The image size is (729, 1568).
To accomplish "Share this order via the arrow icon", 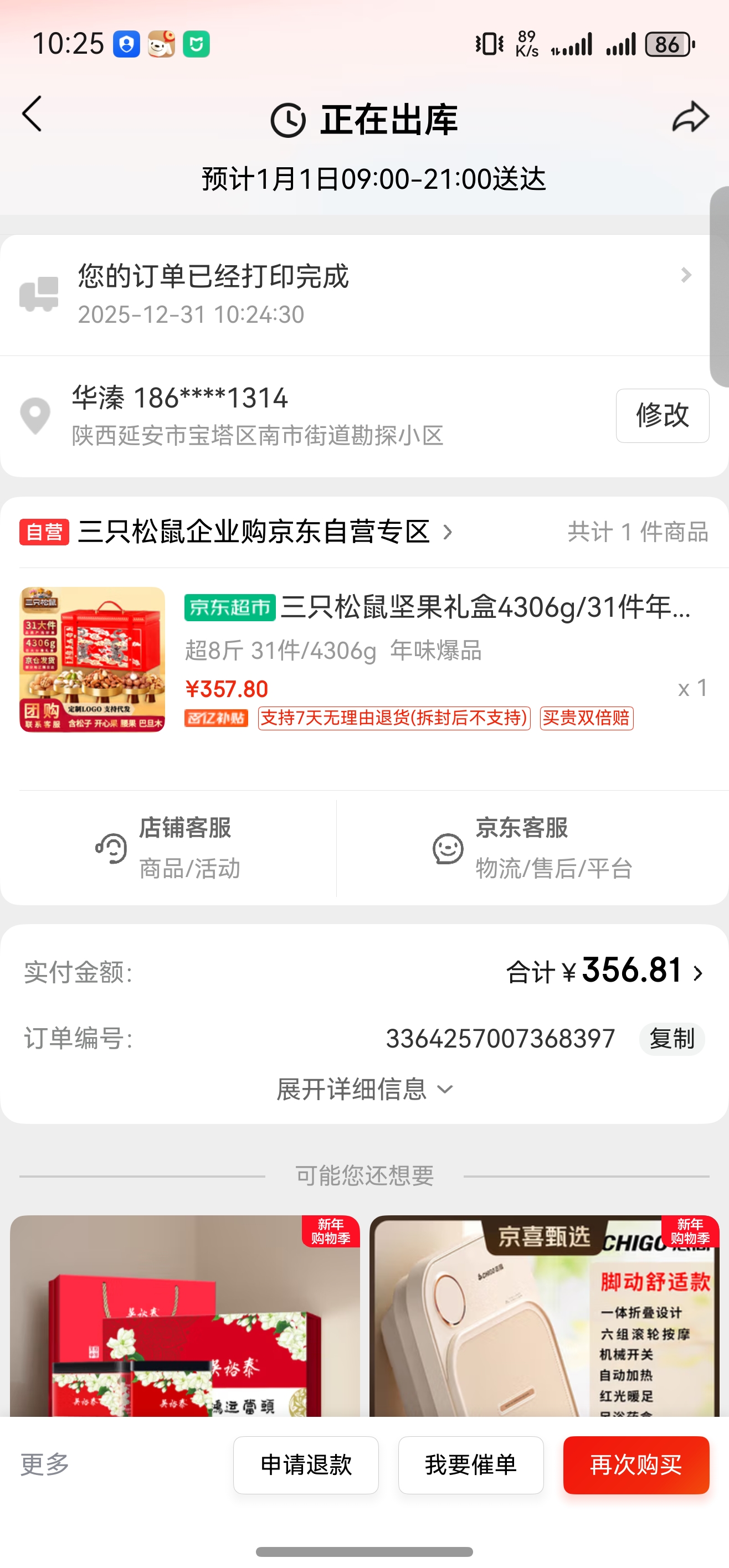I will click(x=690, y=116).
